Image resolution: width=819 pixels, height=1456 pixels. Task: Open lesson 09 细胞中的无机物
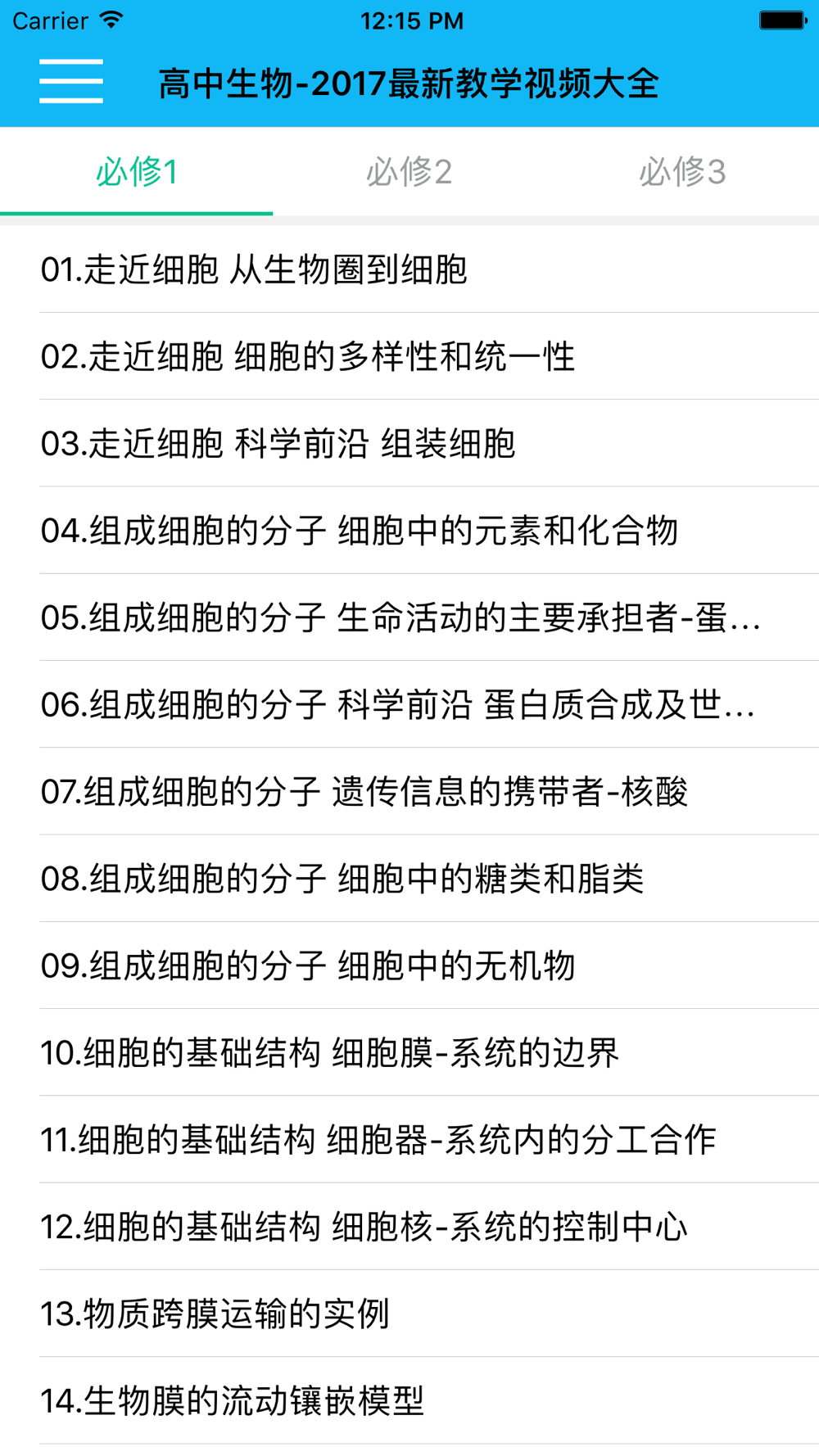pos(409,965)
